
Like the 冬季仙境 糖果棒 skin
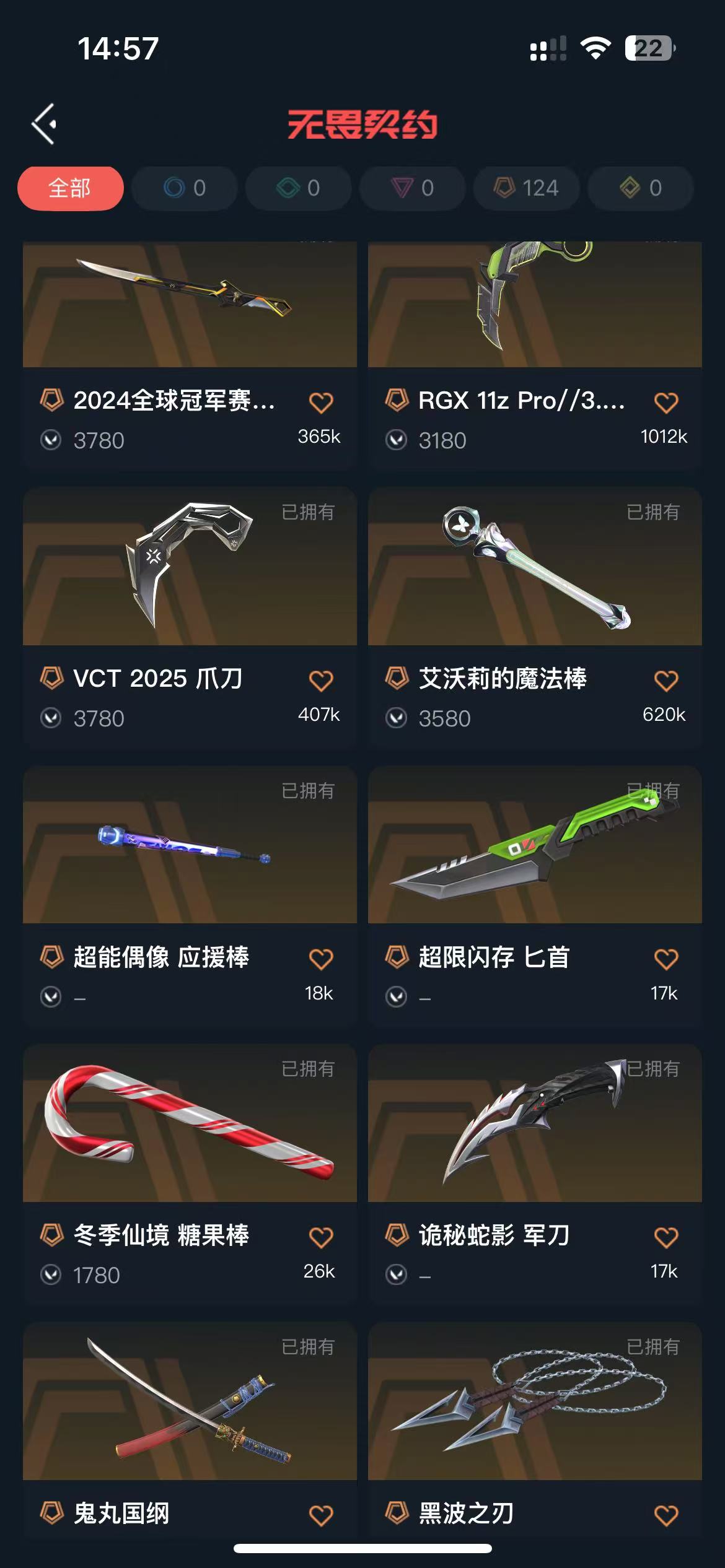tap(321, 1237)
